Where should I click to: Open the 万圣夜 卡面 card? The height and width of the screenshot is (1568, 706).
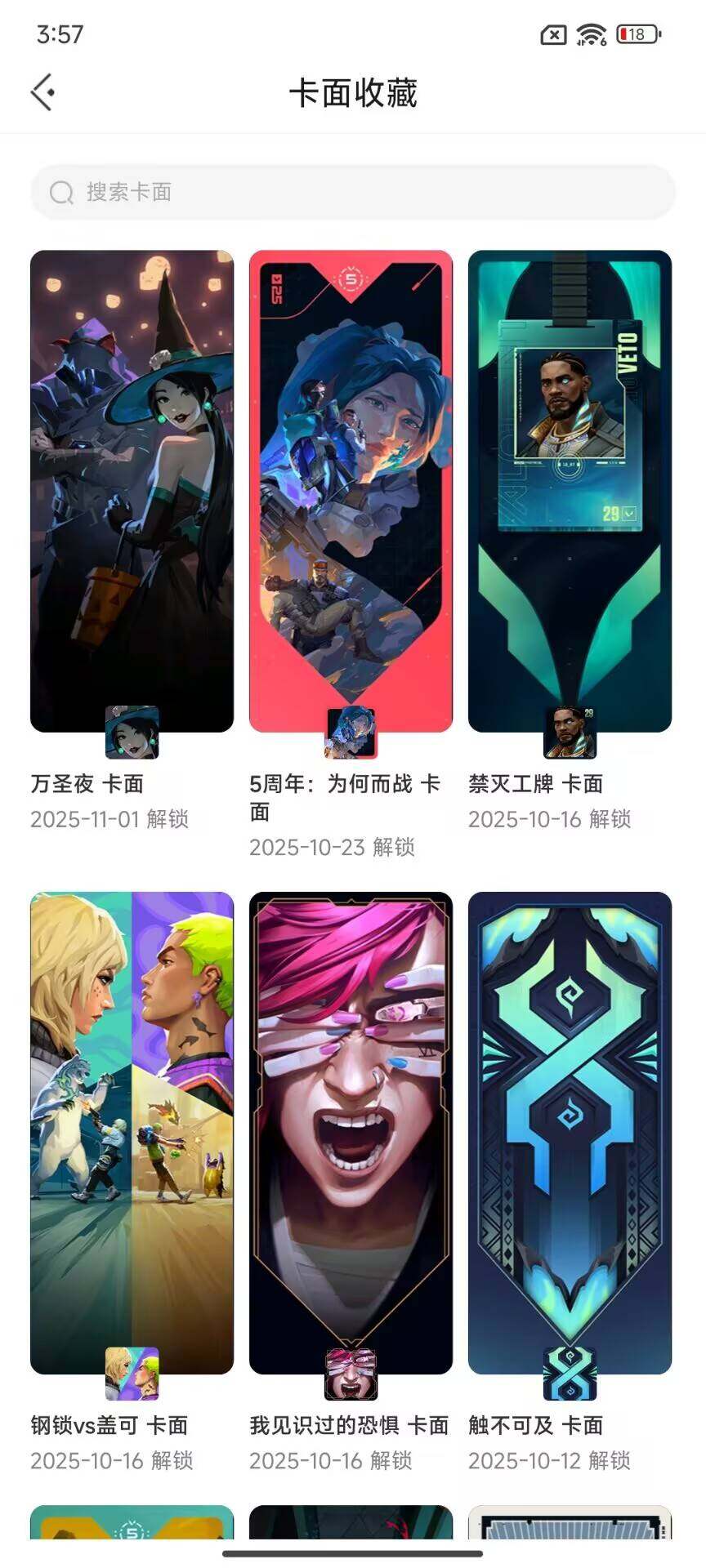tap(132, 490)
